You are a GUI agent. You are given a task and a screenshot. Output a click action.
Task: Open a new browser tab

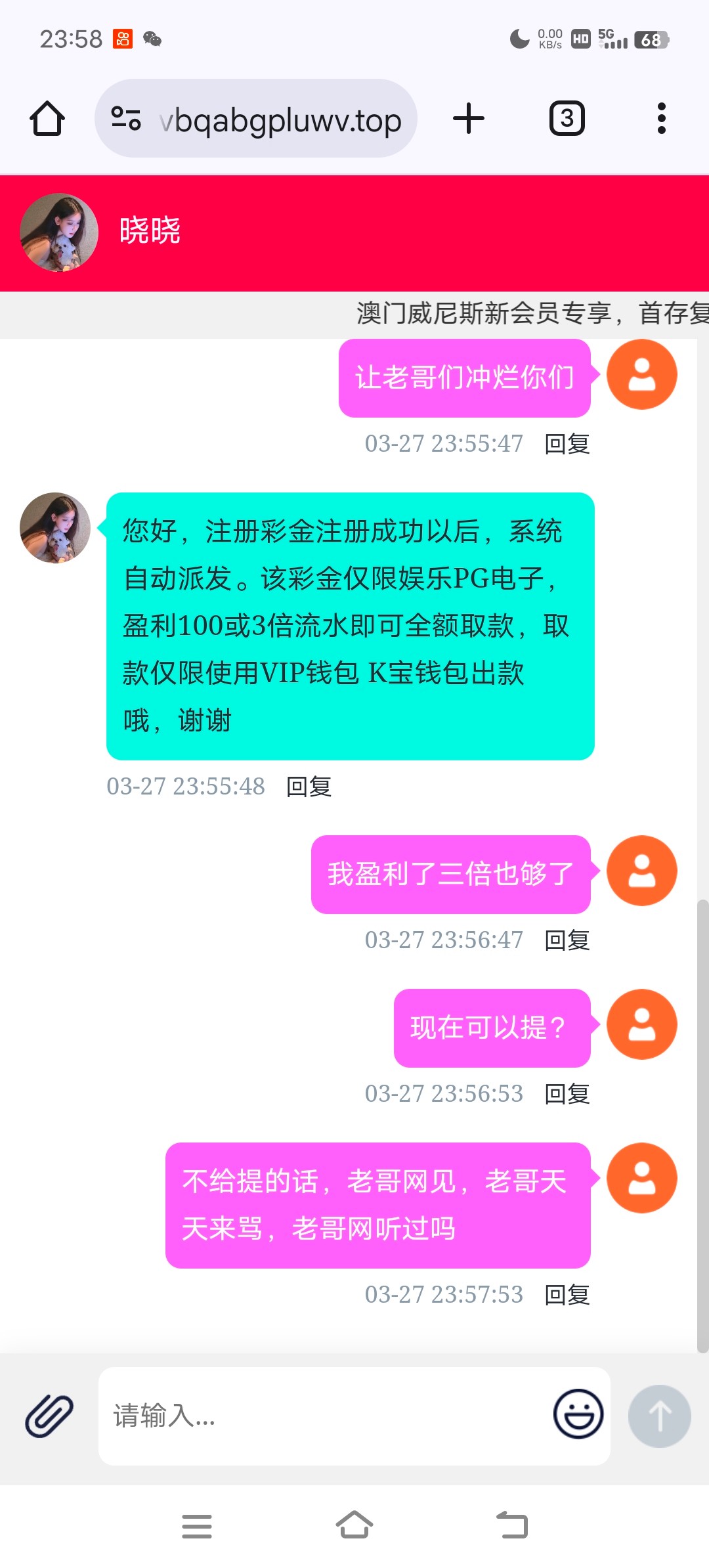[x=469, y=119]
